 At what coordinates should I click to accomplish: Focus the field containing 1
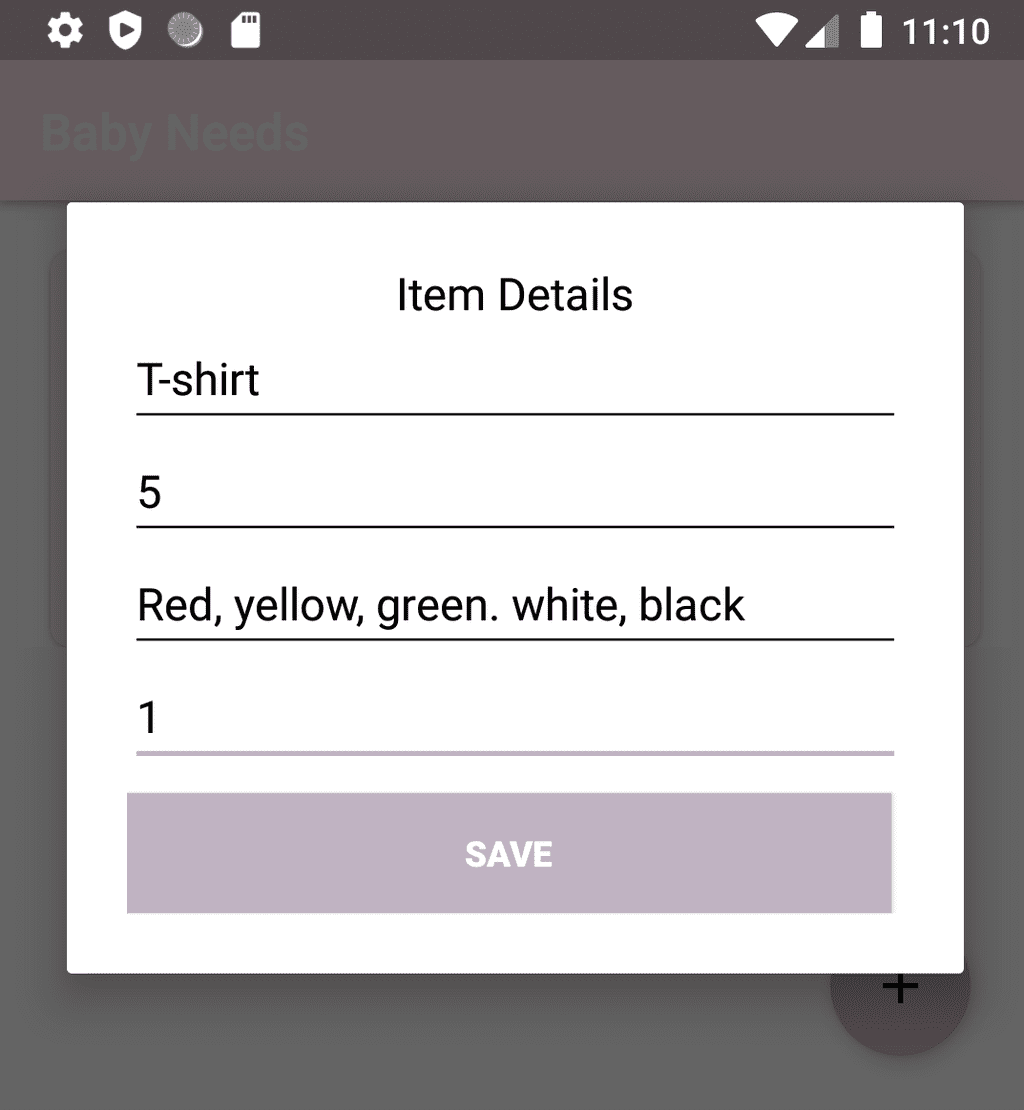pos(514,718)
